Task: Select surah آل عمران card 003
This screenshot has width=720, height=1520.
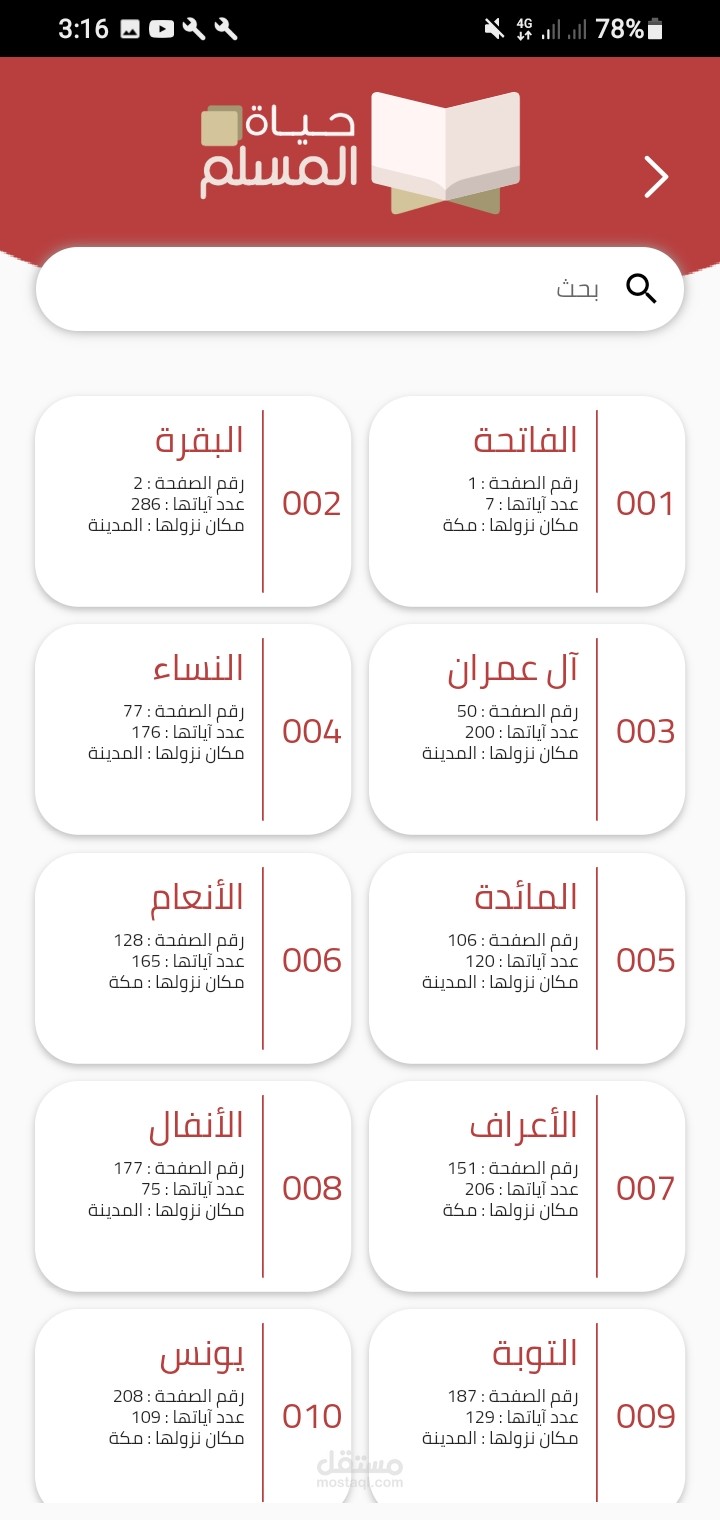Action: [527, 729]
